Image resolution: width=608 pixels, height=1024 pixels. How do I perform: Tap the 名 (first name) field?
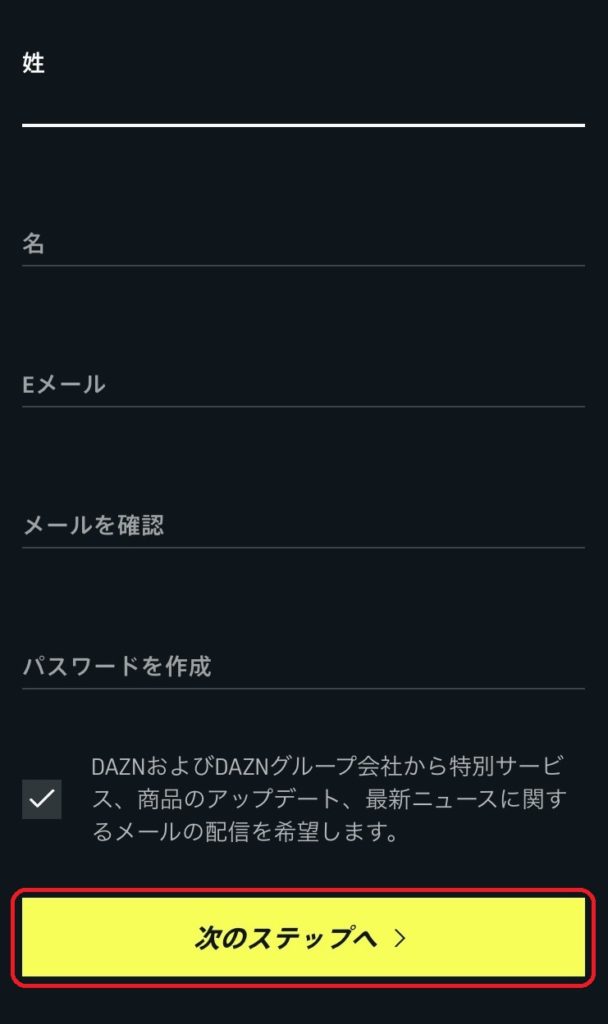(303, 243)
